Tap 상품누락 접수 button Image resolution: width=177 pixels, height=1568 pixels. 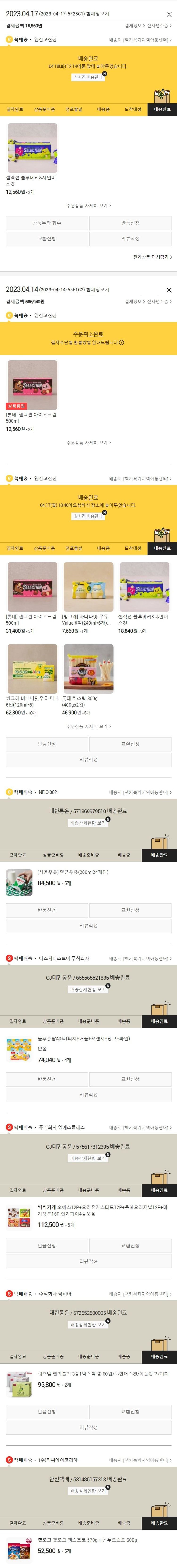coord(47,223)
